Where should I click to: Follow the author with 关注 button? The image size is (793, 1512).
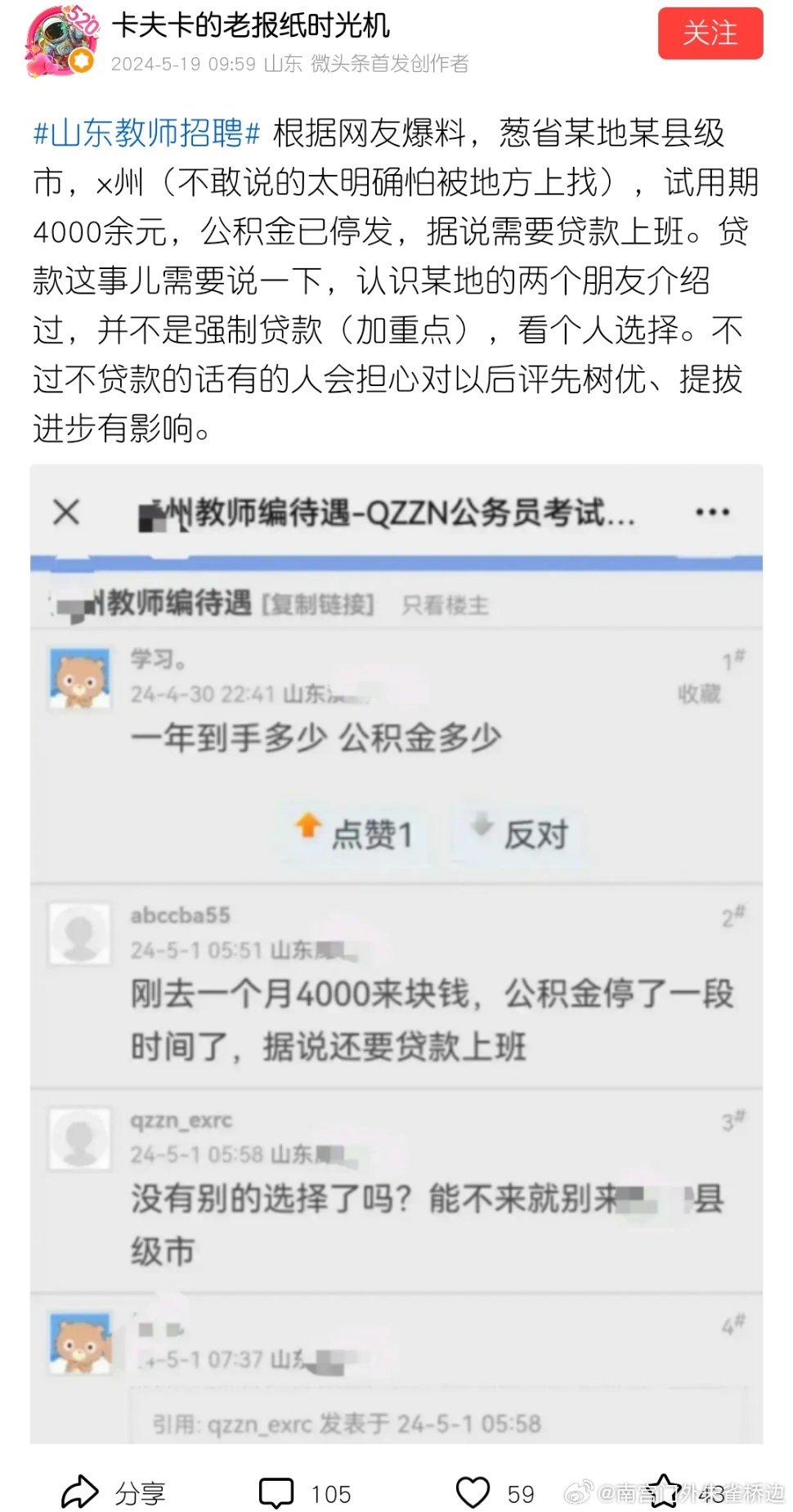(x=710, y=34)
